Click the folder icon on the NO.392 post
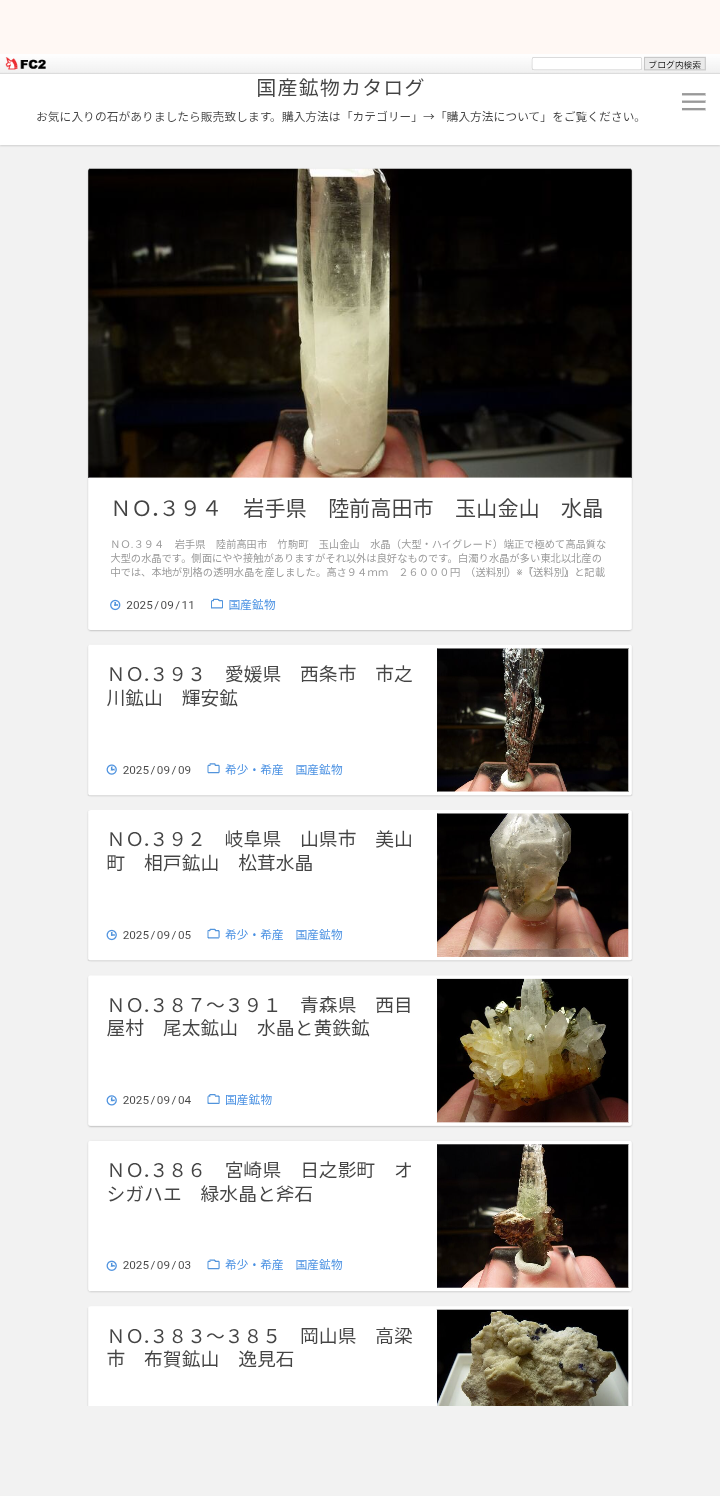Screen dimensions: 720x1496 coord(213,934)
